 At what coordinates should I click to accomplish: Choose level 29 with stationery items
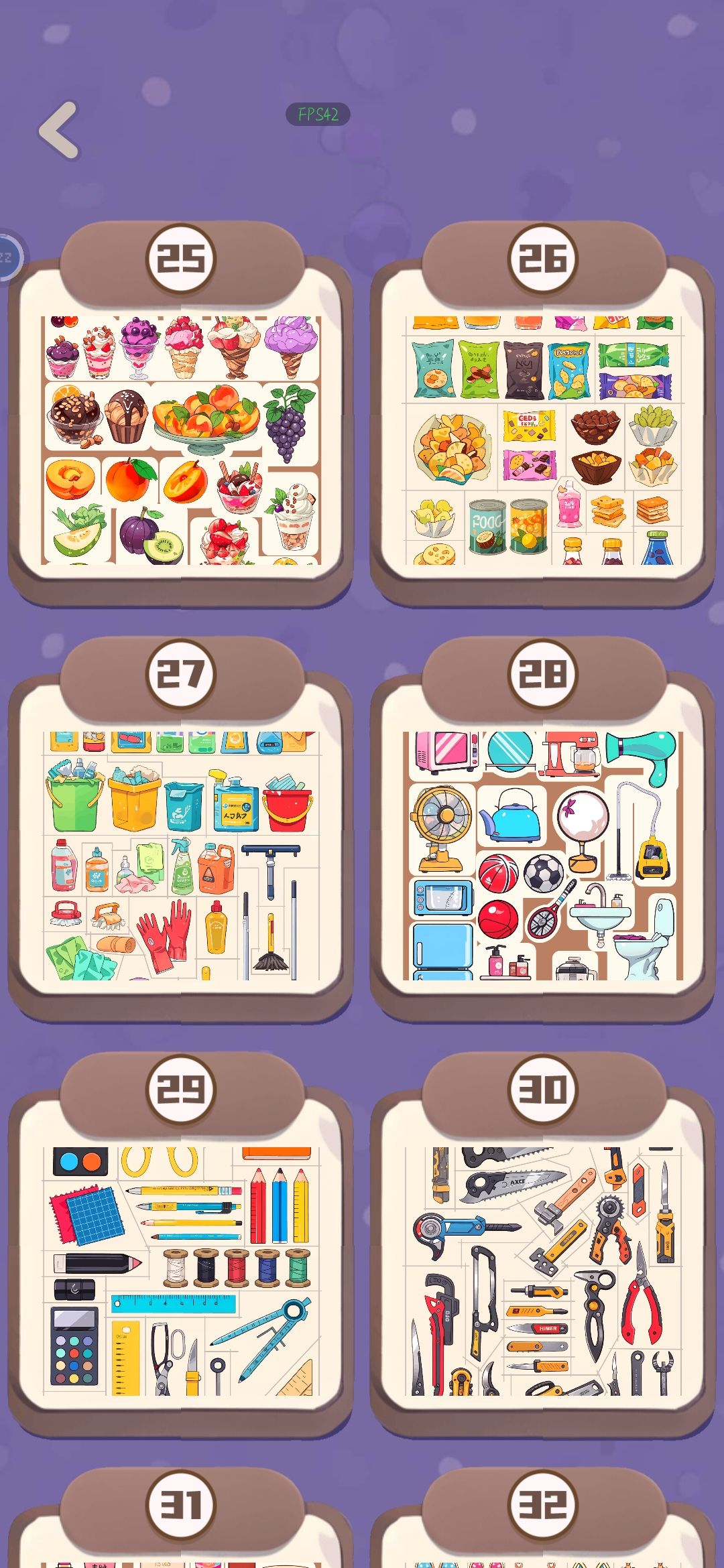tap(180, 1245)
